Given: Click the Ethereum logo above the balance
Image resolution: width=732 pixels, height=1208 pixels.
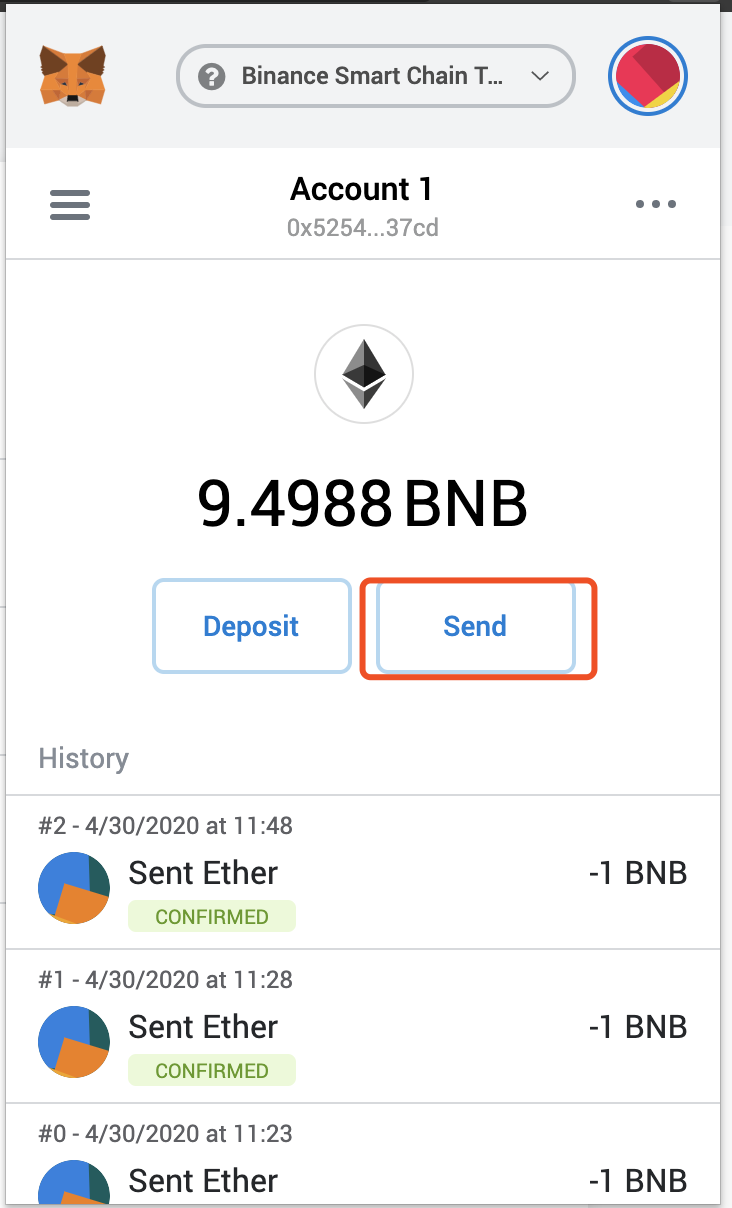Looking at the screenshot, I should click(x=364, y=373).
